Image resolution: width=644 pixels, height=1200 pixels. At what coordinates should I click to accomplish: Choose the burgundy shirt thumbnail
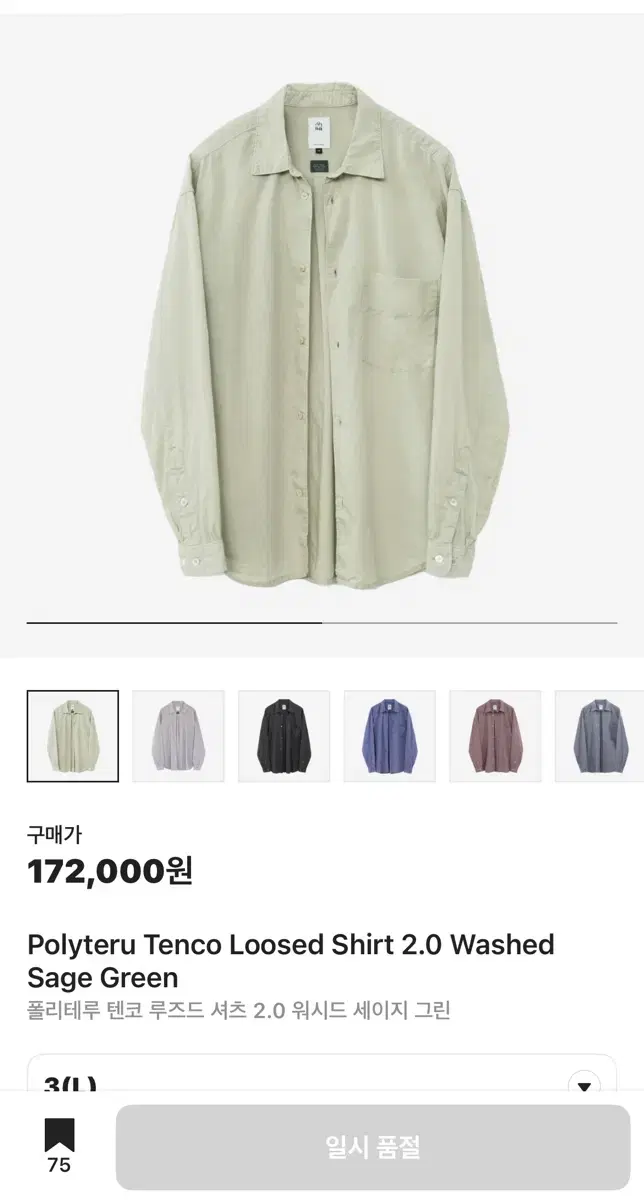click(x=495, y=736)
